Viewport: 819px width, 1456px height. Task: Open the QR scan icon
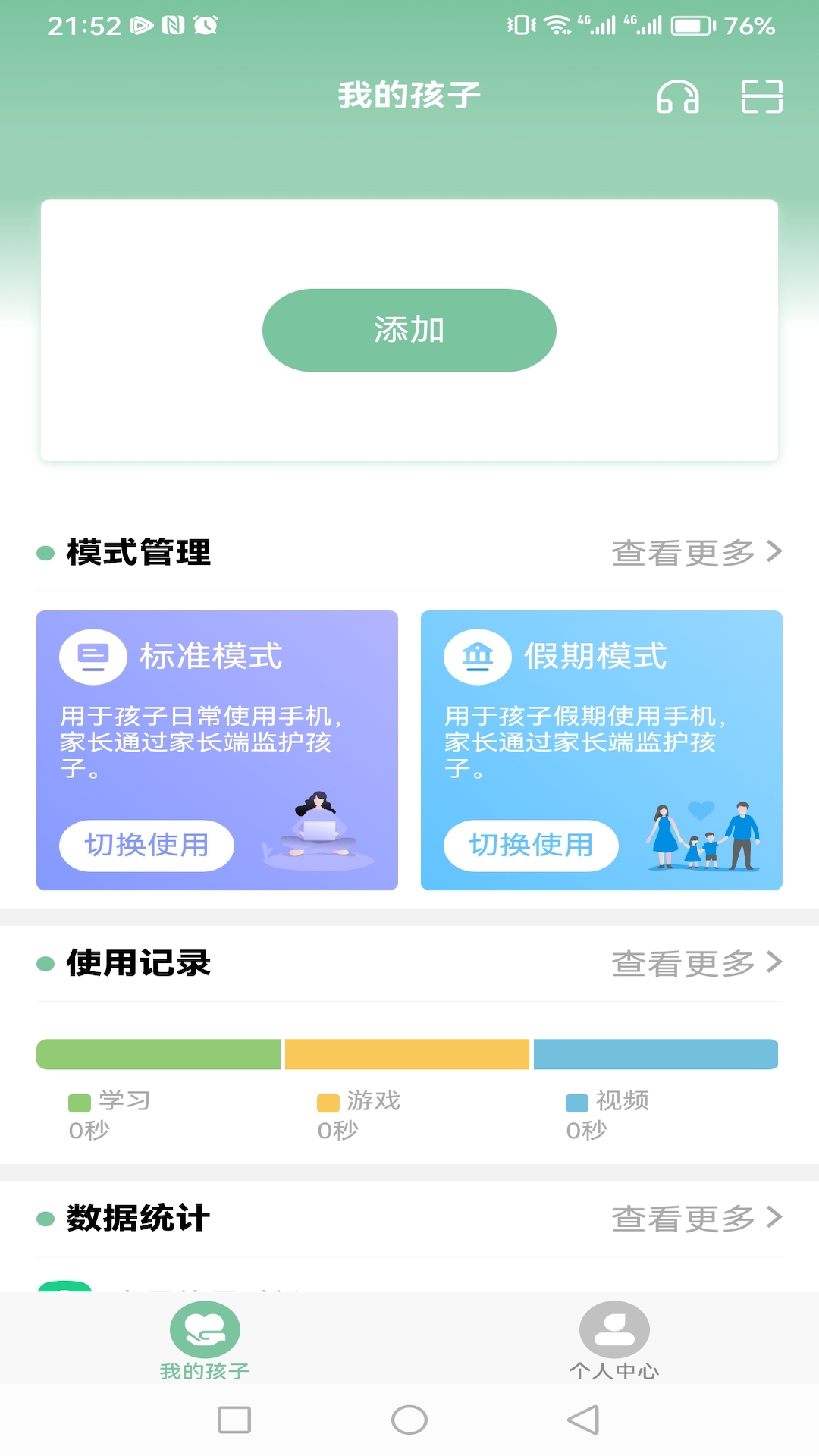(x=761, y=96)
